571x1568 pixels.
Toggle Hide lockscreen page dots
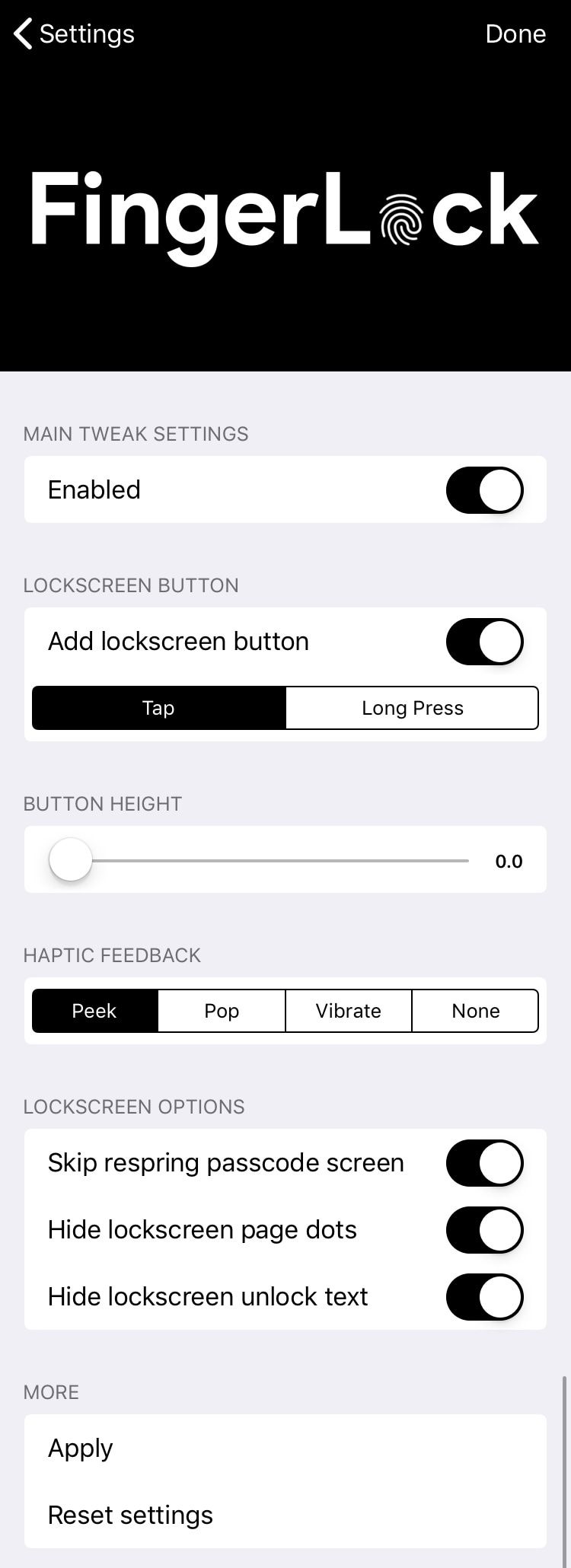[484, 1230]
